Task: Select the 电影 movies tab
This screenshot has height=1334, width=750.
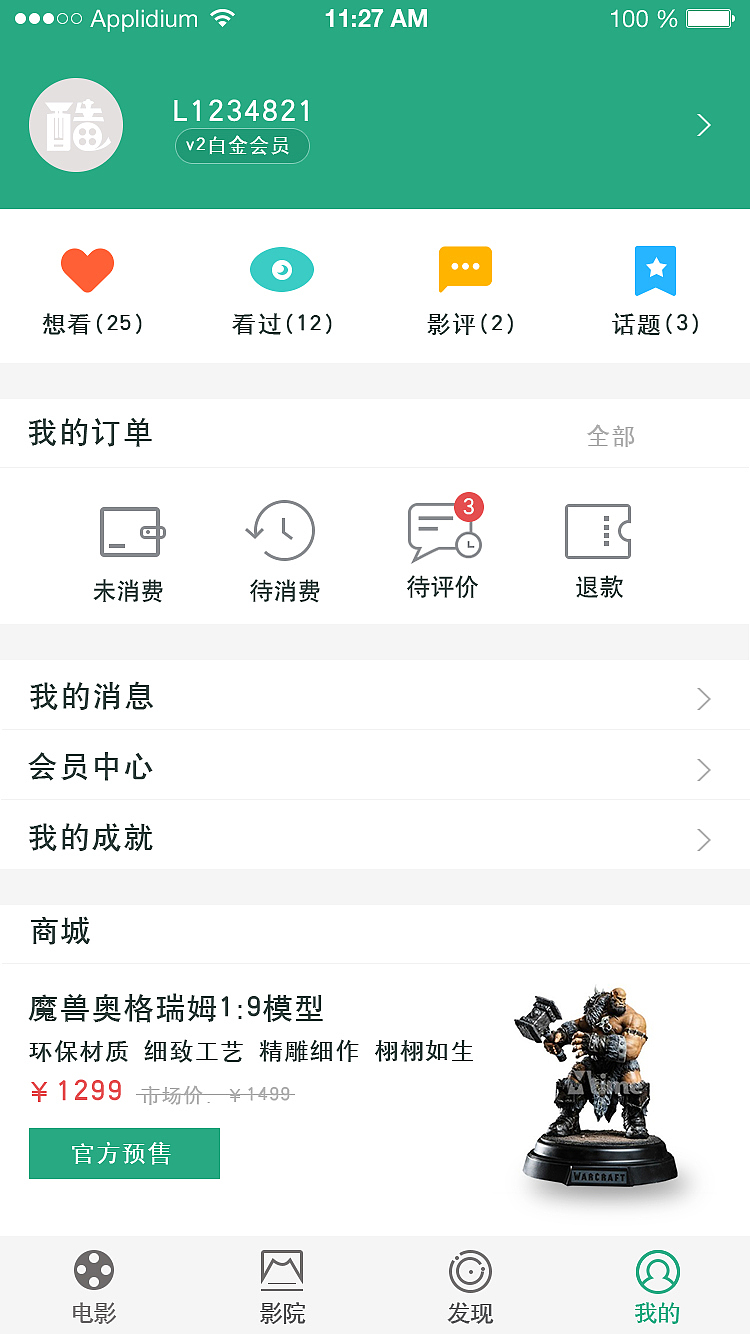Action: coord(93,1285)
